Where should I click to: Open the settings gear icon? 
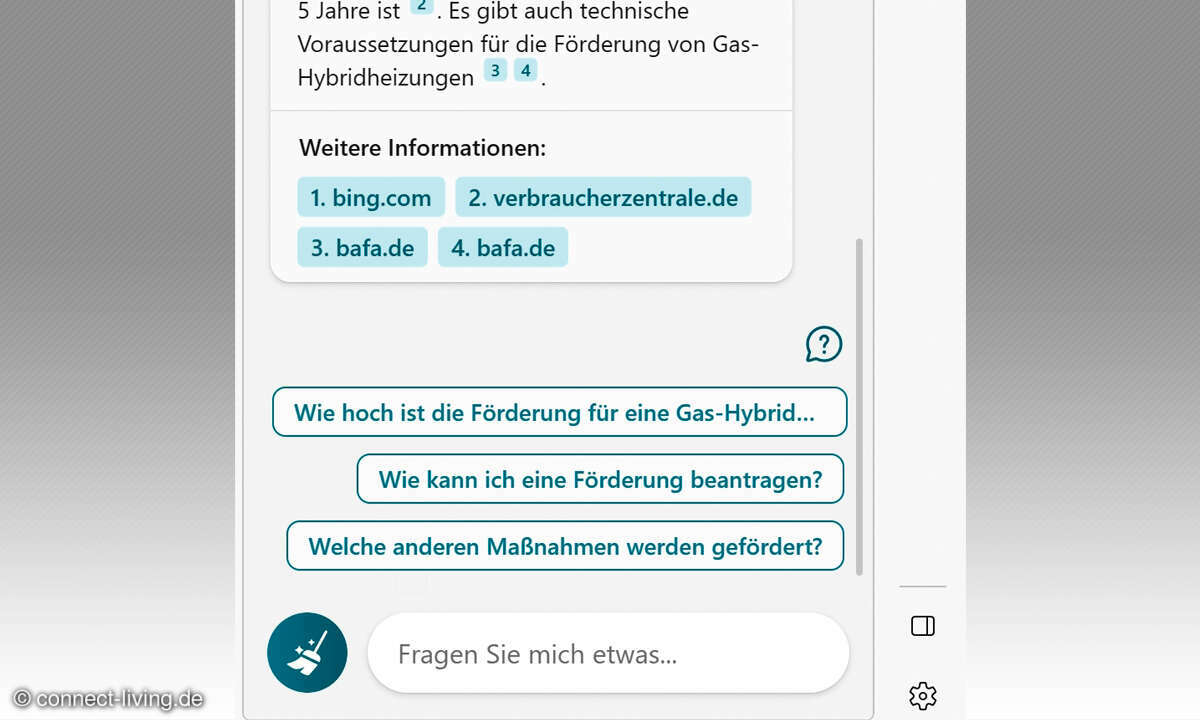(x=922, y=695)
